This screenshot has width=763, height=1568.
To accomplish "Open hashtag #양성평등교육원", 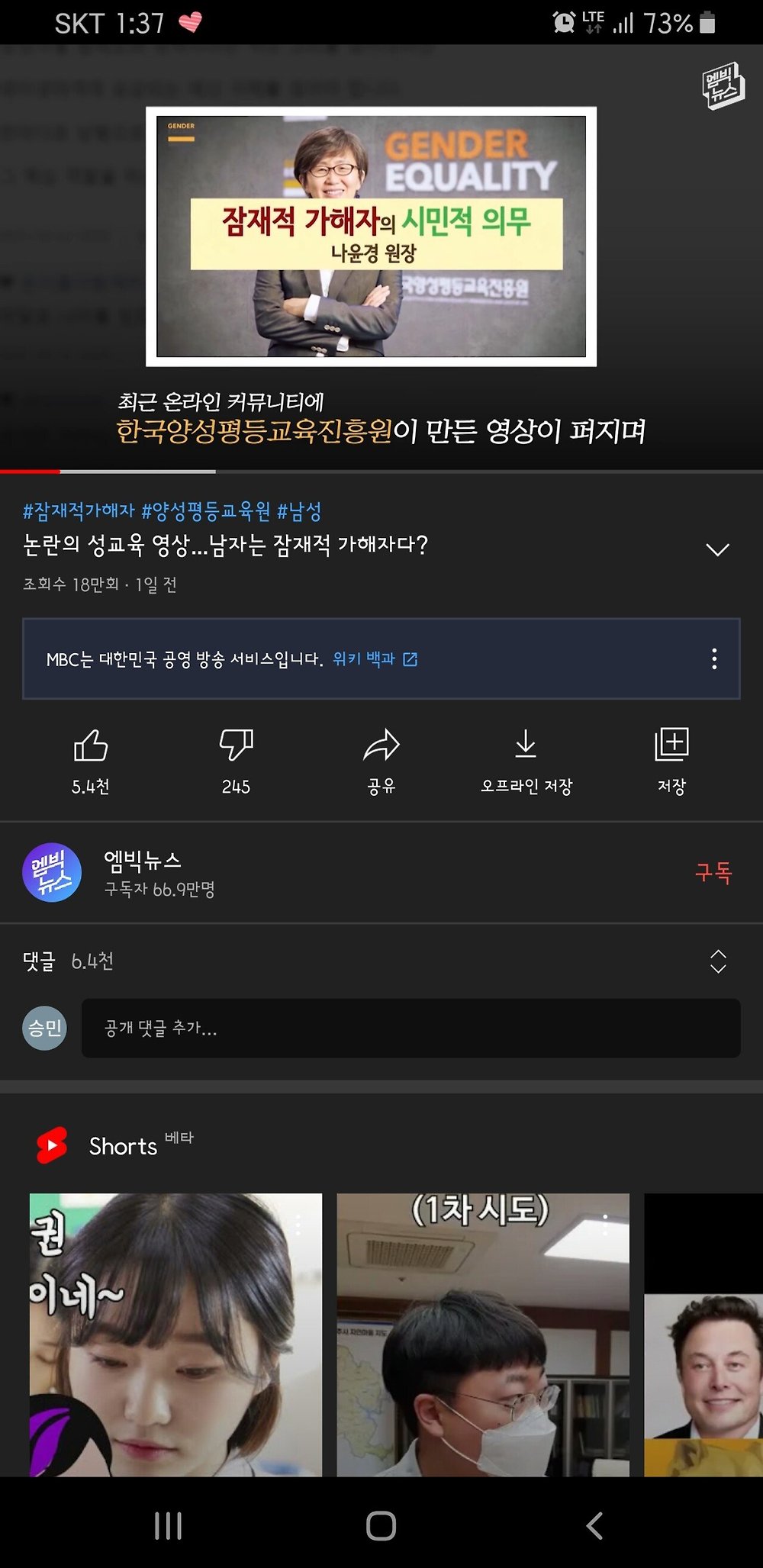I will click(x=206, y=511).
